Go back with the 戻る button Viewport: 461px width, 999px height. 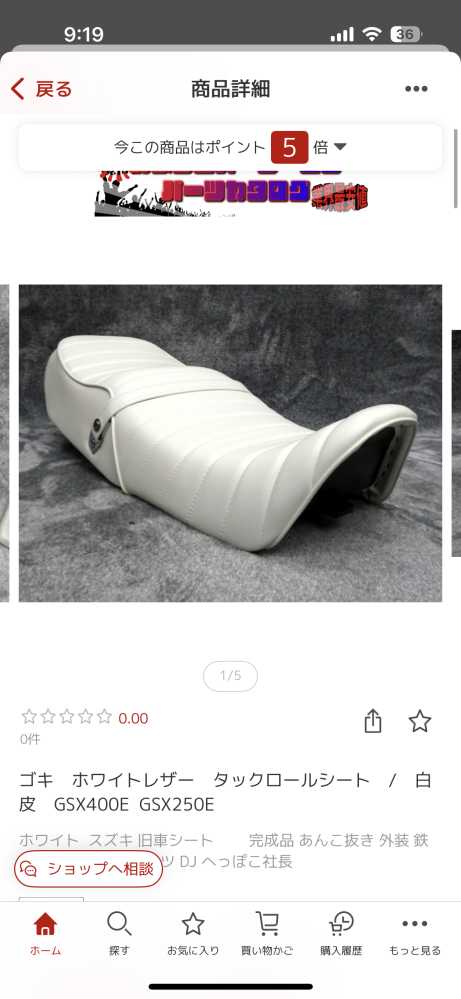click(x=41, y=89)
